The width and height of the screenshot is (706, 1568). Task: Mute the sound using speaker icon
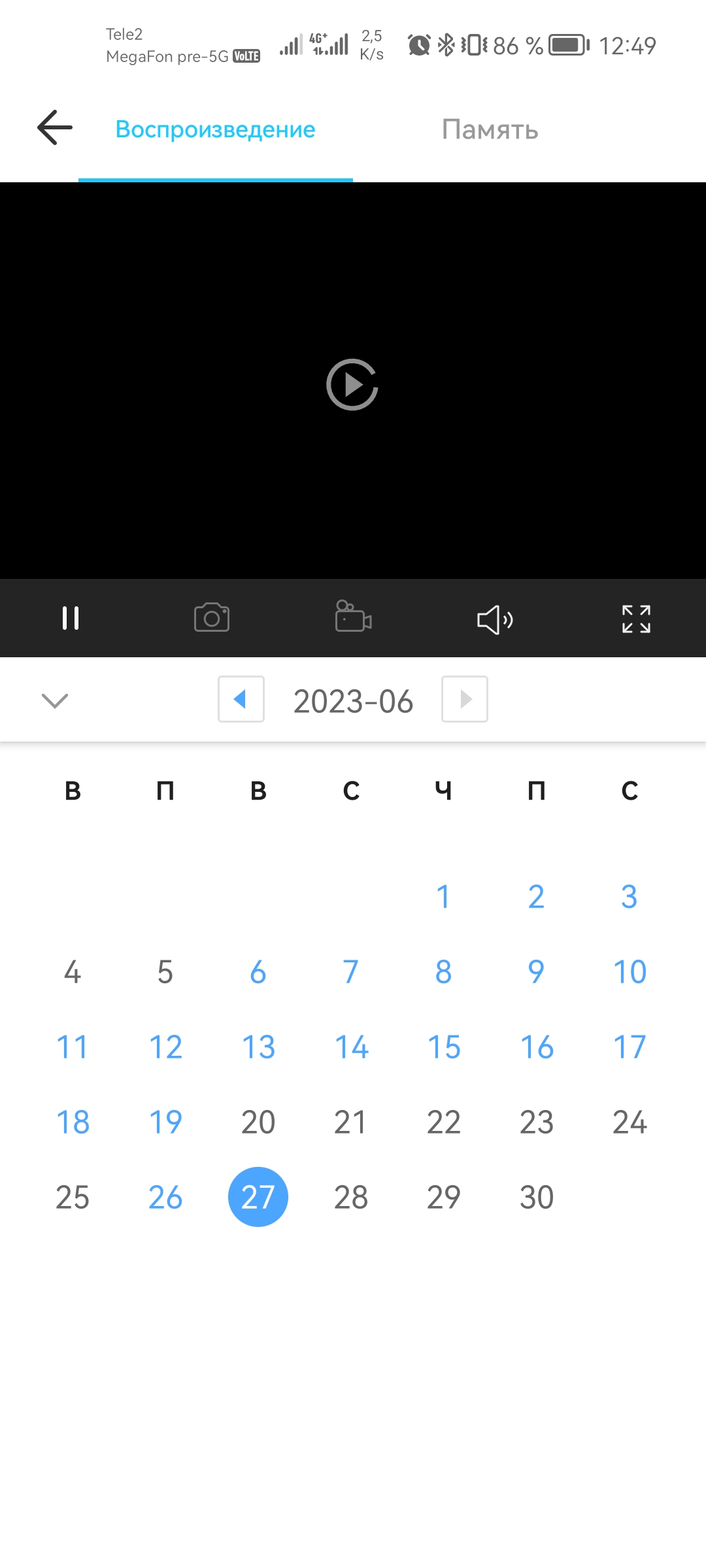pos(495,619)
